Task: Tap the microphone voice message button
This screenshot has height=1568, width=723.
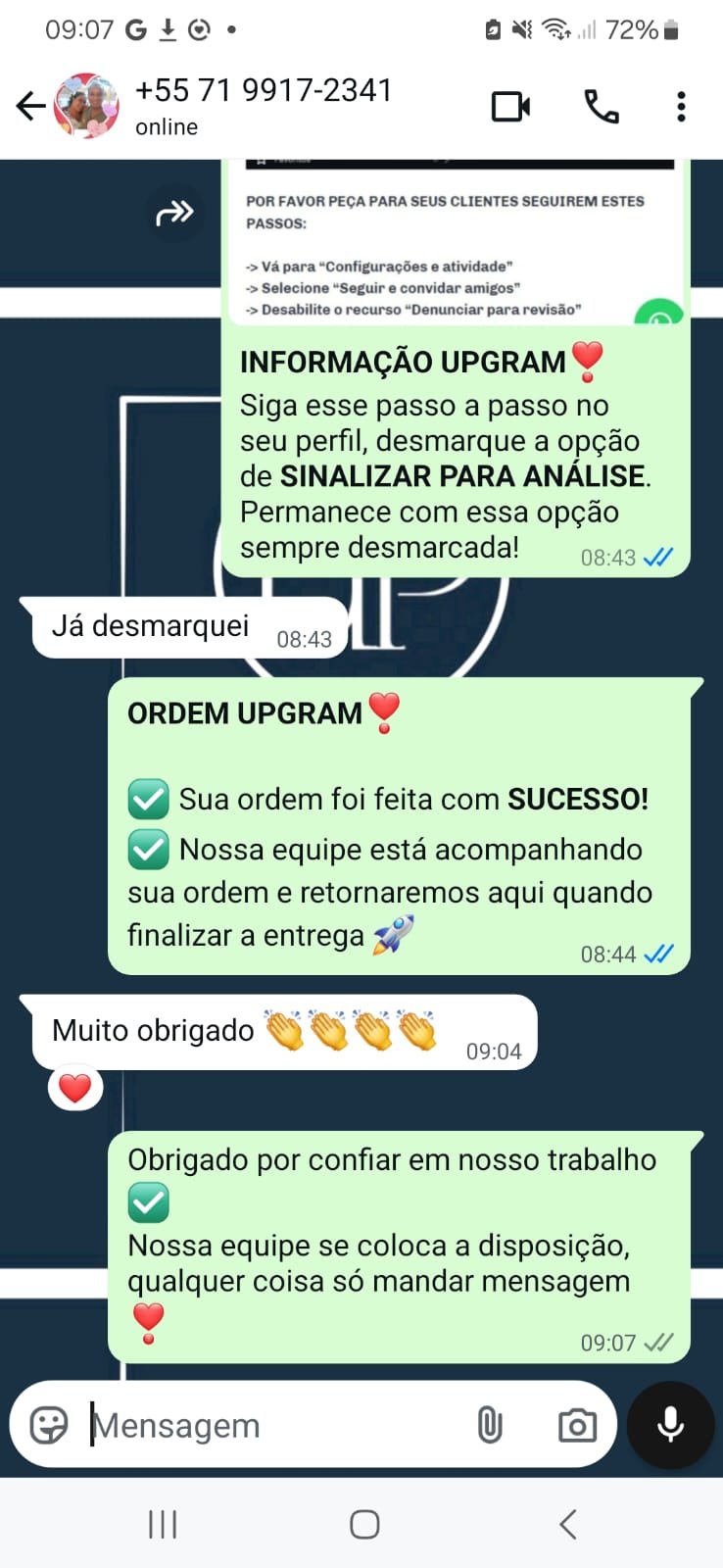Action: coord(671,1425)
